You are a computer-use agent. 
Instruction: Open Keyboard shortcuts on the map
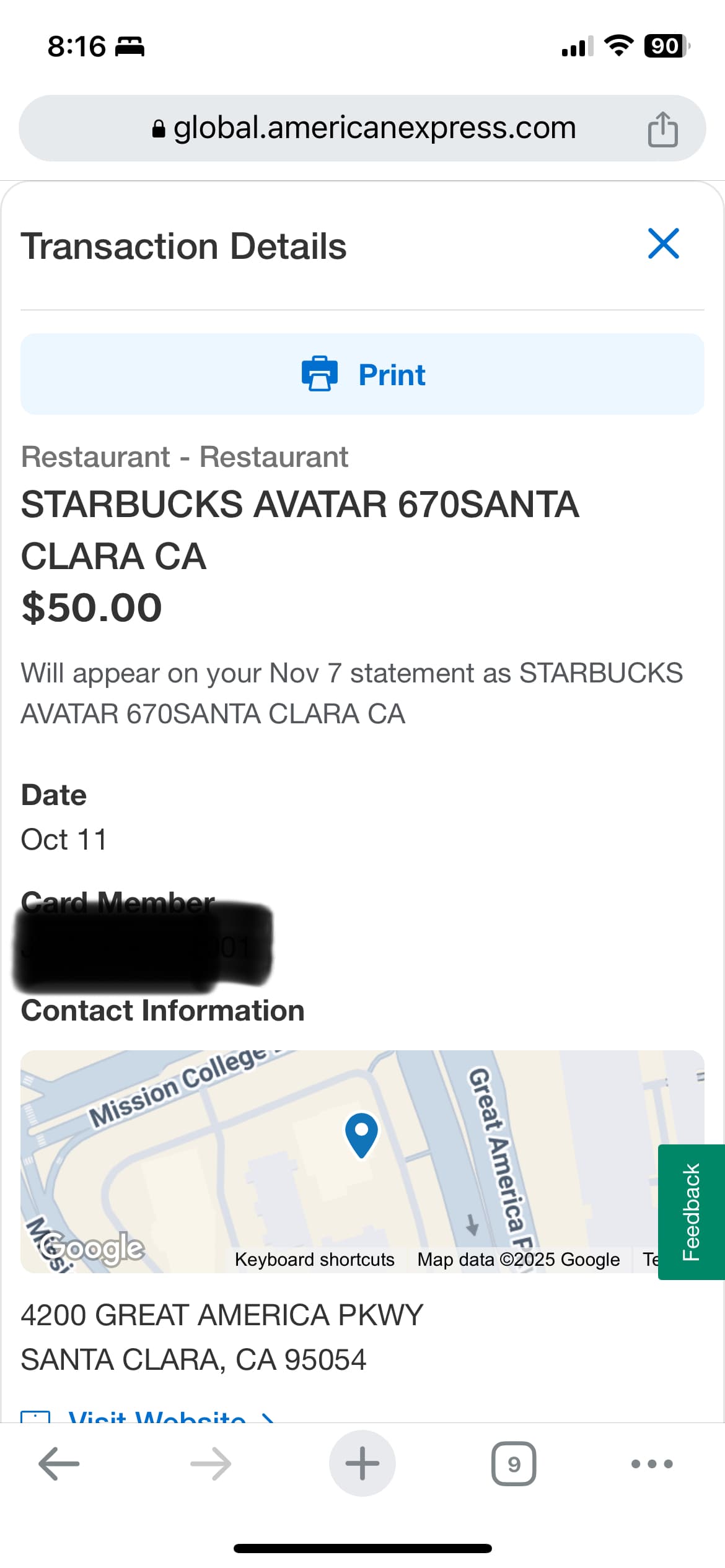click(x=314, y=1259)
